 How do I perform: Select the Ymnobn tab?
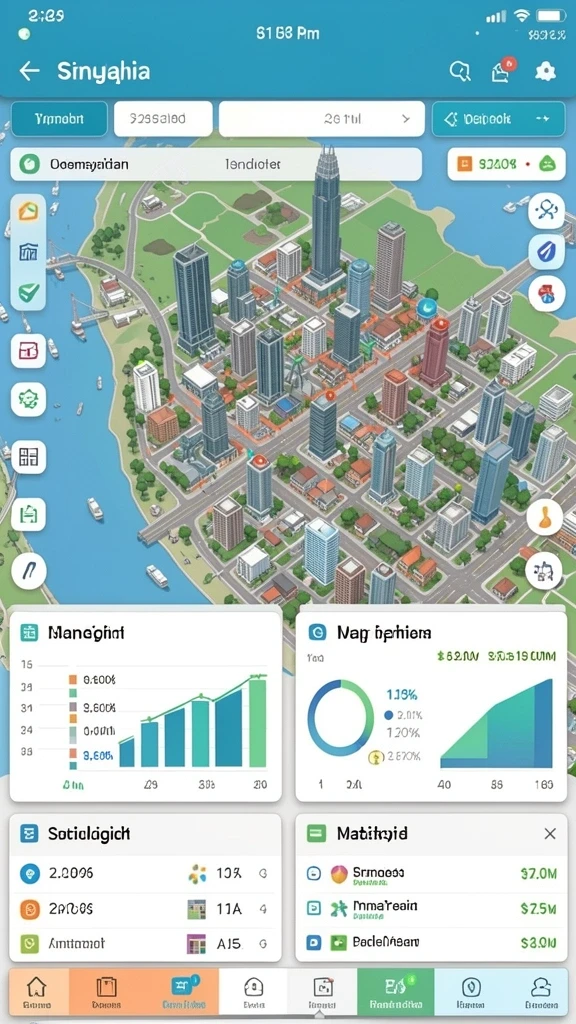pos(59,119)
